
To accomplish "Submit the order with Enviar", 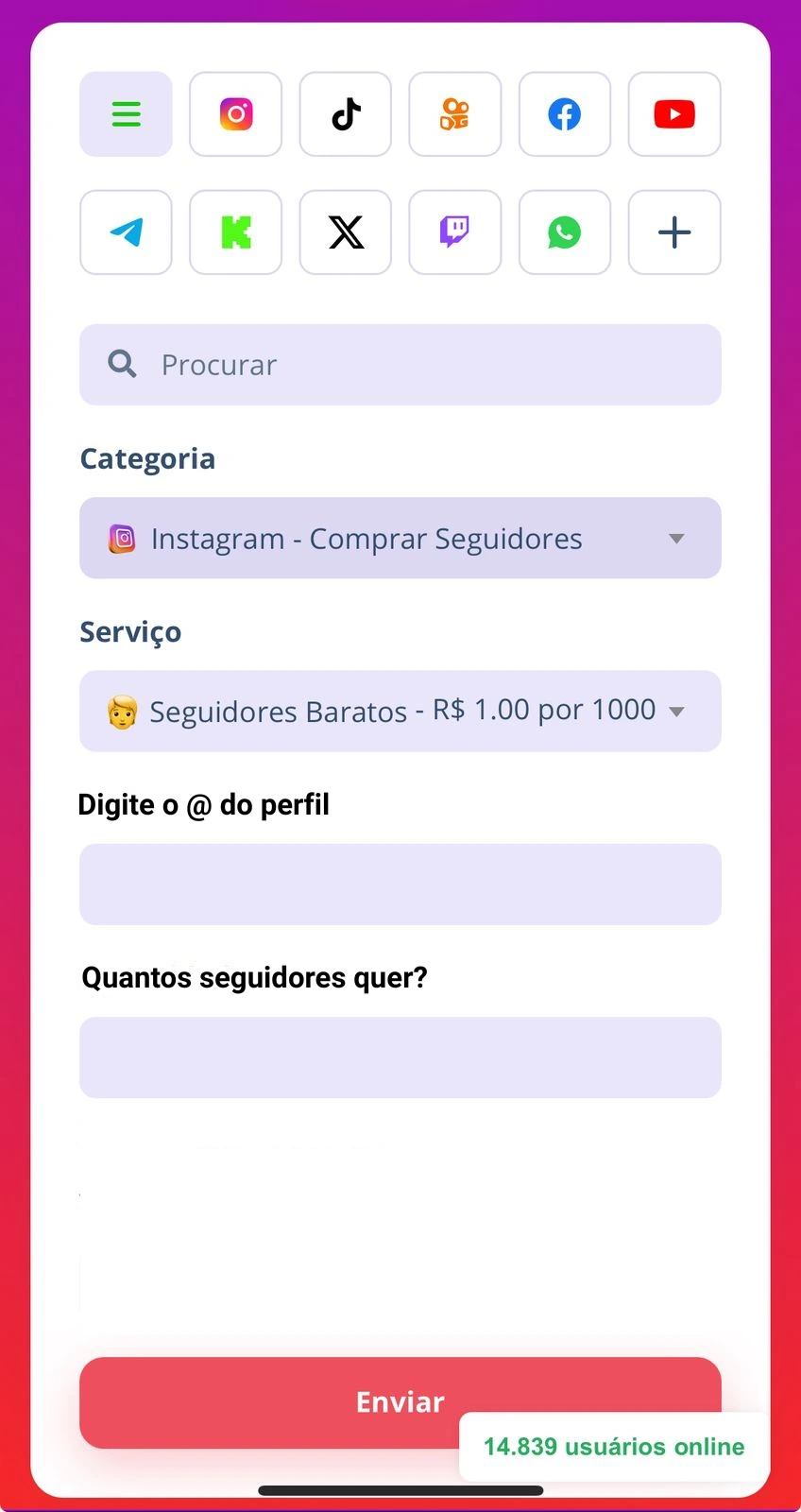I will (x=283, y=1402).
